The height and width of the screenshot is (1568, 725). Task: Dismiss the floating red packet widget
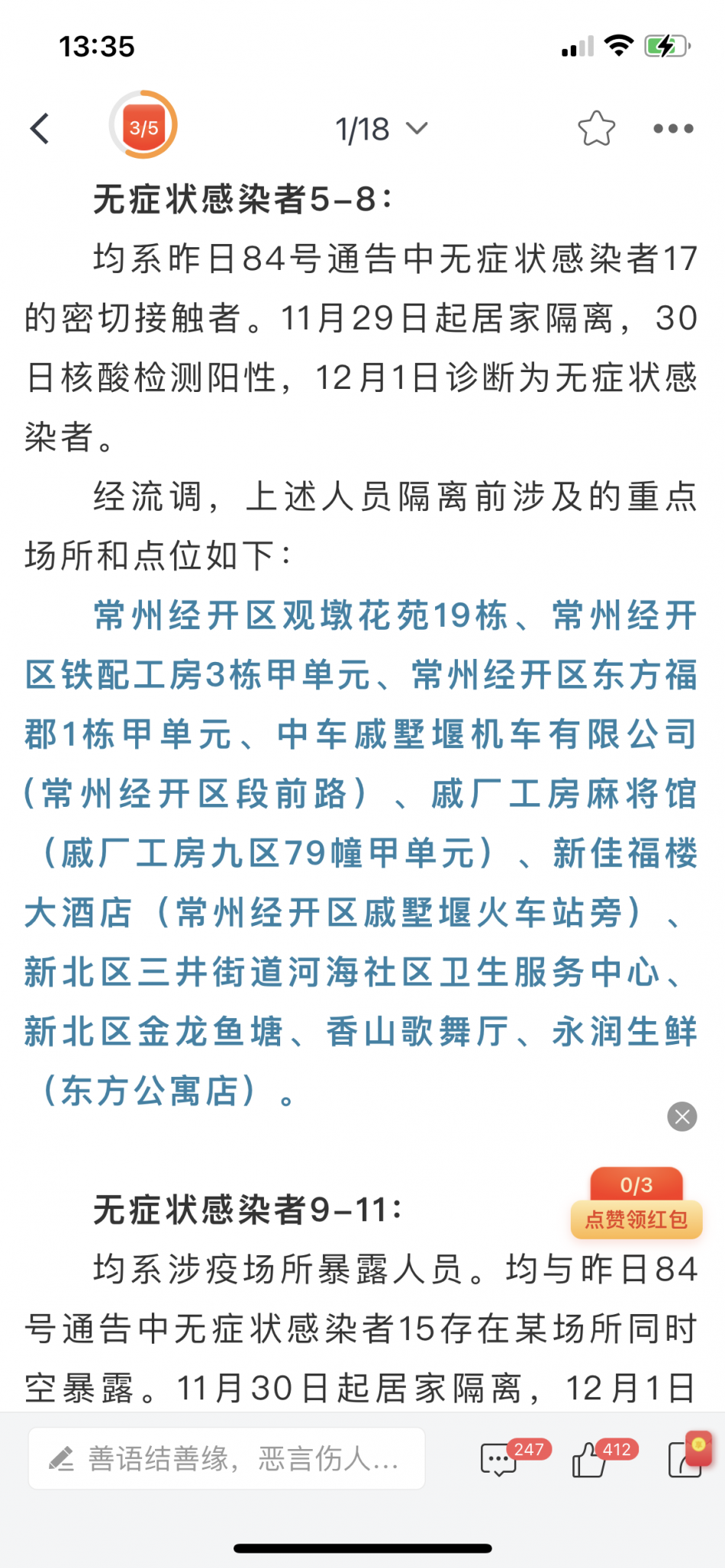682,1117
